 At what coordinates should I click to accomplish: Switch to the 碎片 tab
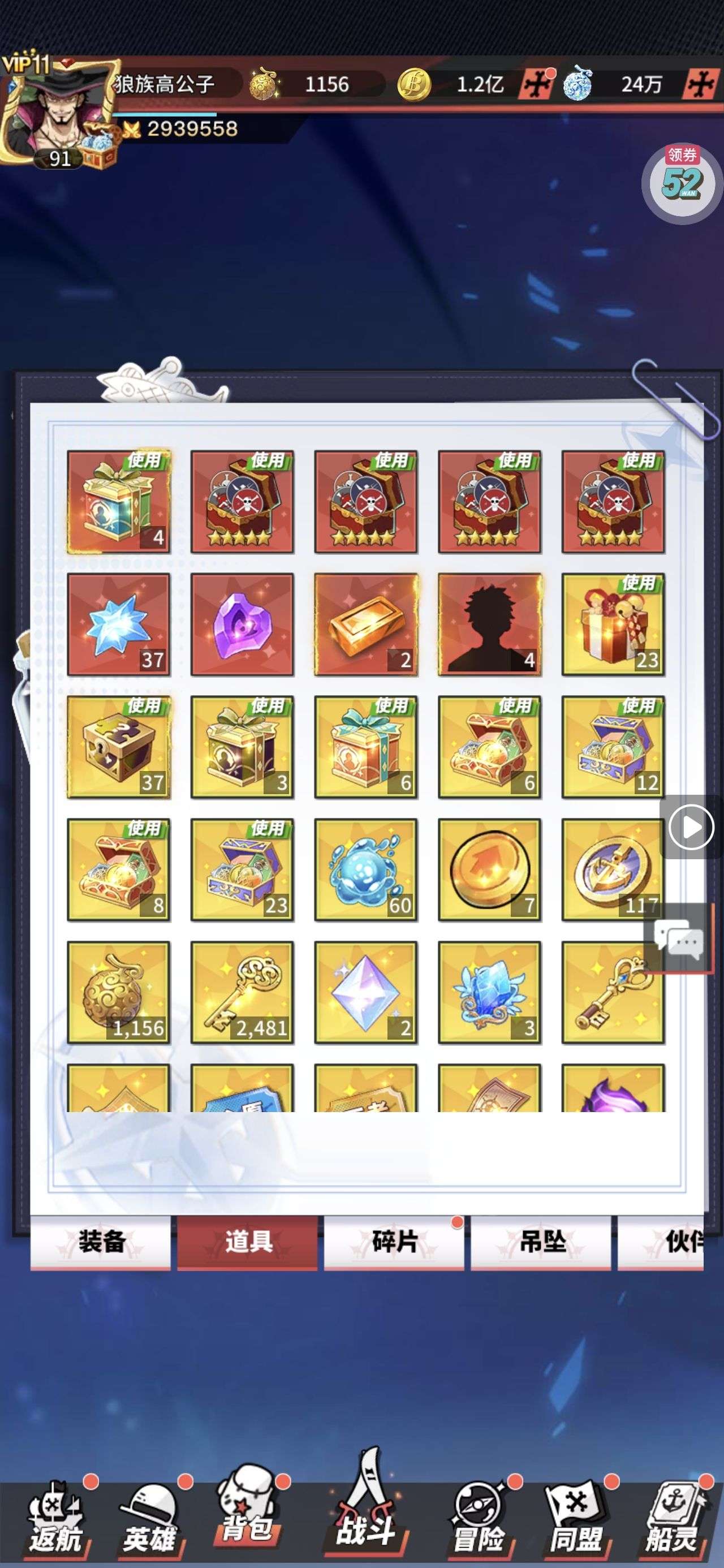394,1241
